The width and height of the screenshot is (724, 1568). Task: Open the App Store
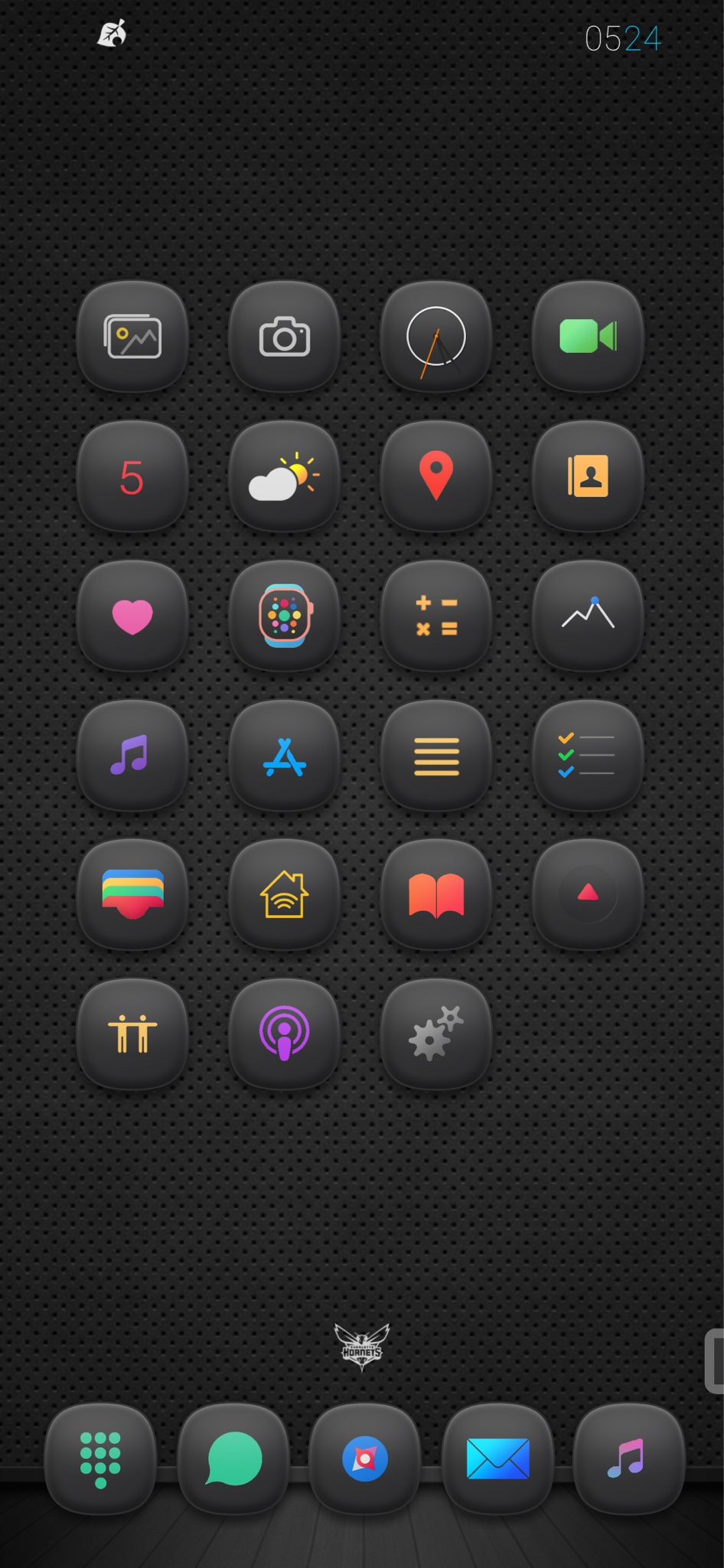coord(284,756)
